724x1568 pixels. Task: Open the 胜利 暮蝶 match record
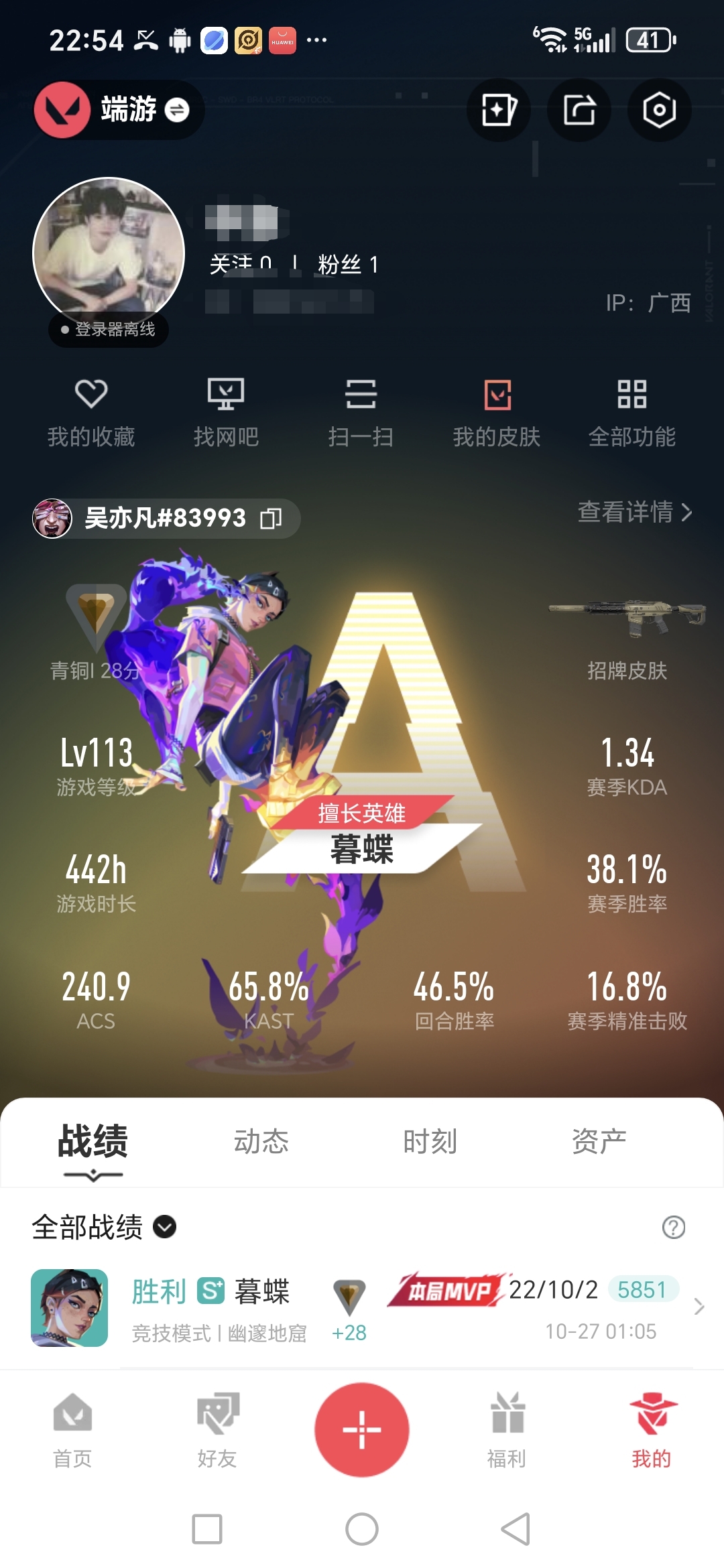point(362,1308)
